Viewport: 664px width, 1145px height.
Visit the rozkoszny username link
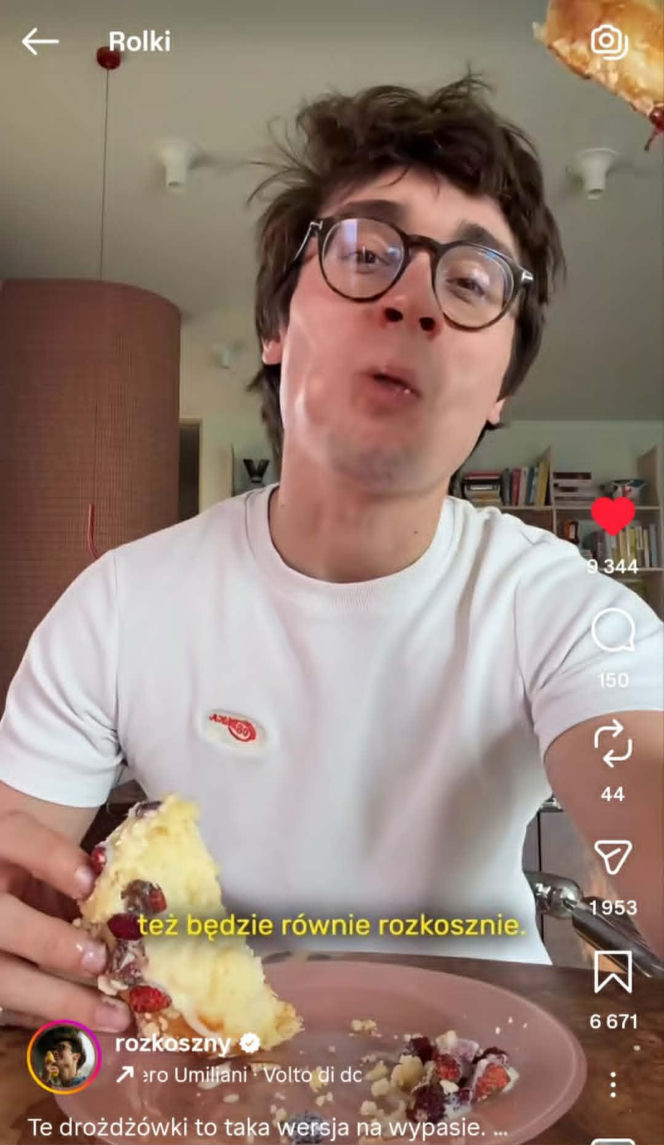pyautogui.click(x=172, y=1043)
